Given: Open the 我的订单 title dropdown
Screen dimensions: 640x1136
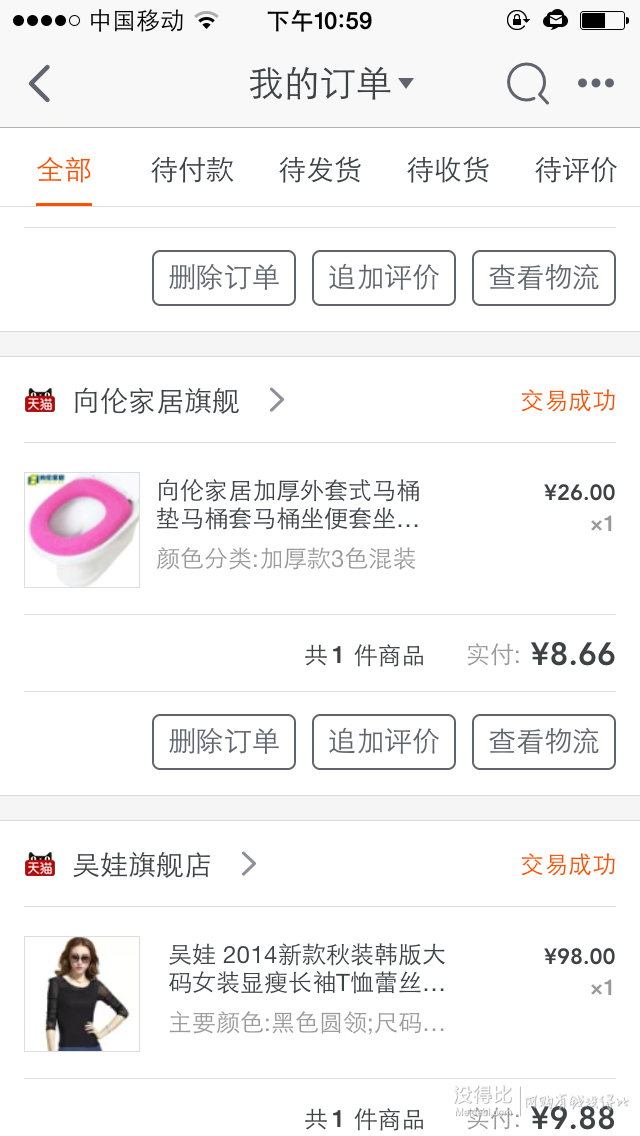Looking at the screenshot, I should coord(331,83).
